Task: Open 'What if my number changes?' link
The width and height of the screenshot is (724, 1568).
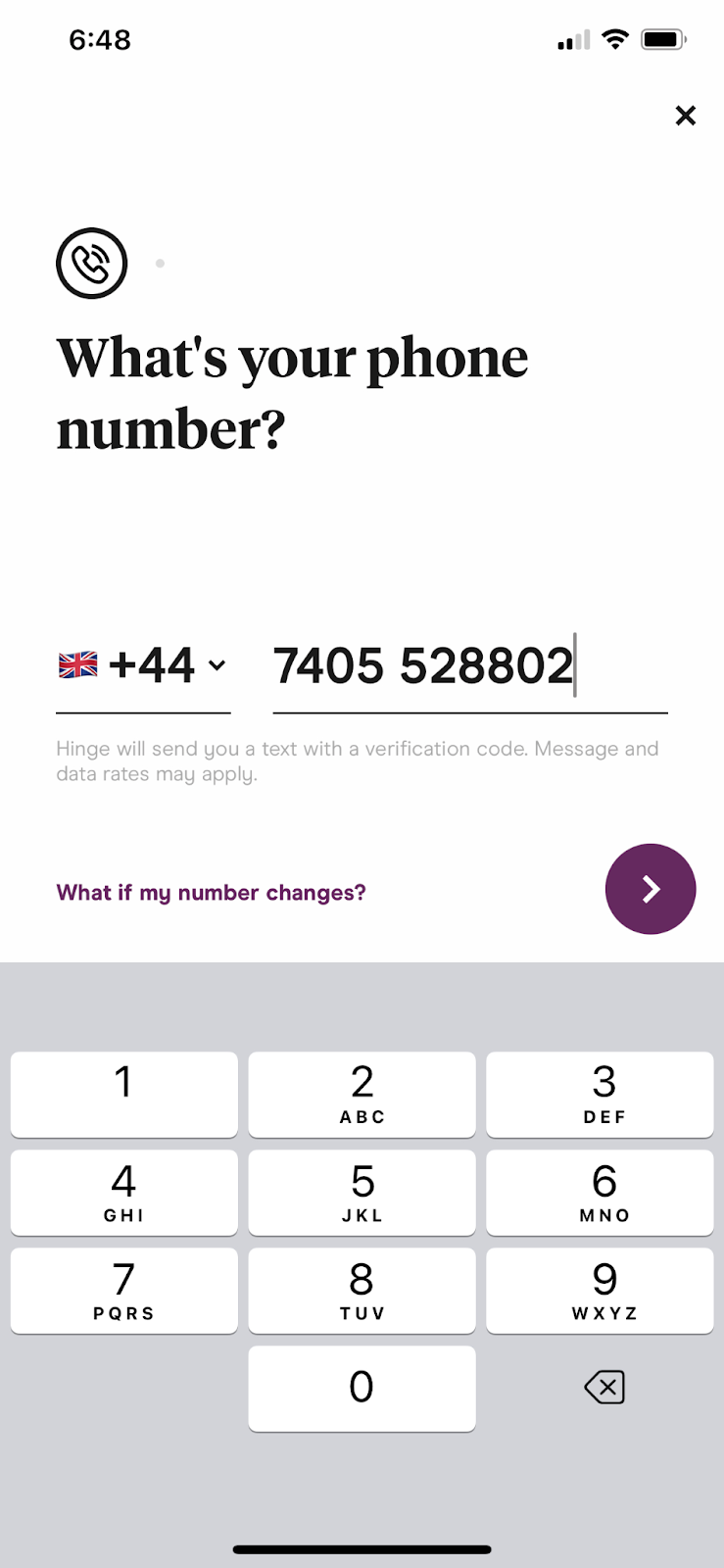Action: [211, 893]
